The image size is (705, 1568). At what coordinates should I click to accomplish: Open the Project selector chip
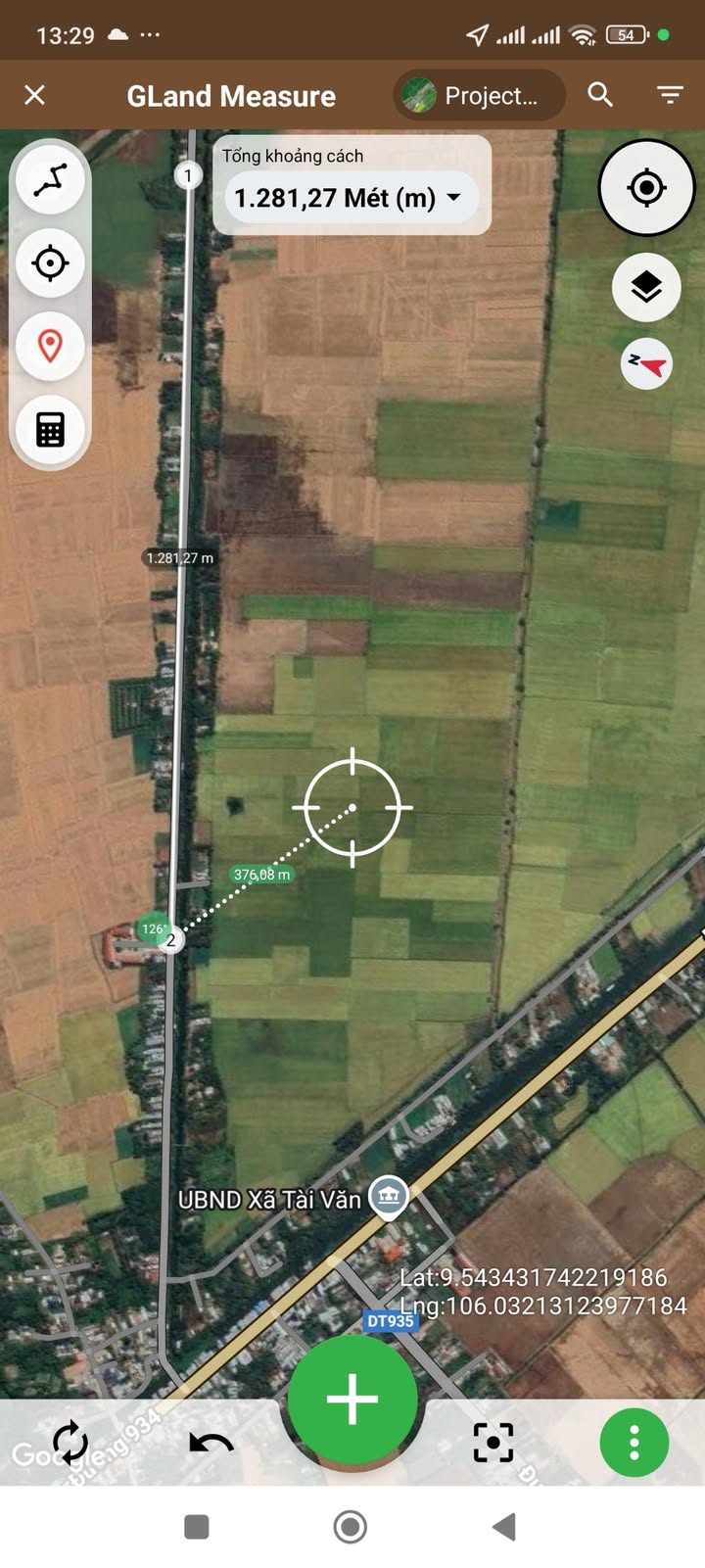pos(480,96)
